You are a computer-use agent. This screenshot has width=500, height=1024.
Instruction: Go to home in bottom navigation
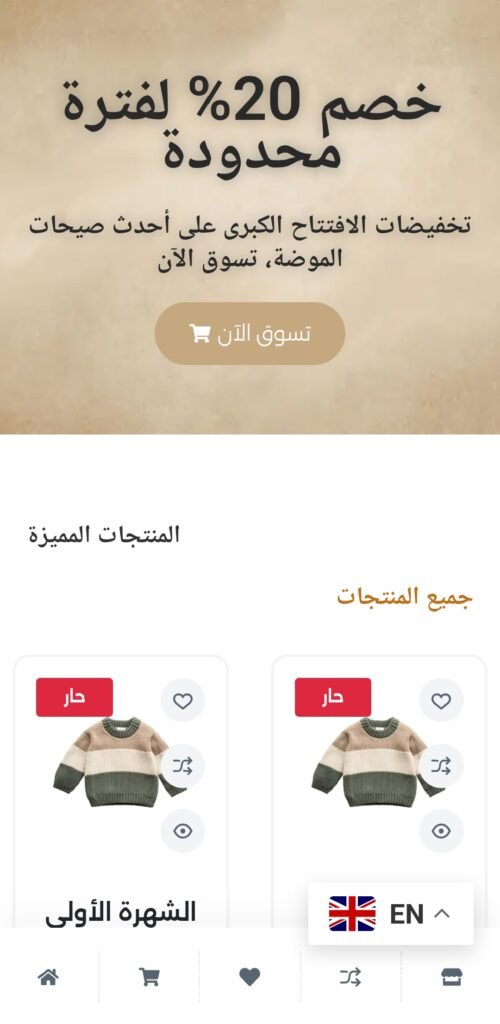48,977
